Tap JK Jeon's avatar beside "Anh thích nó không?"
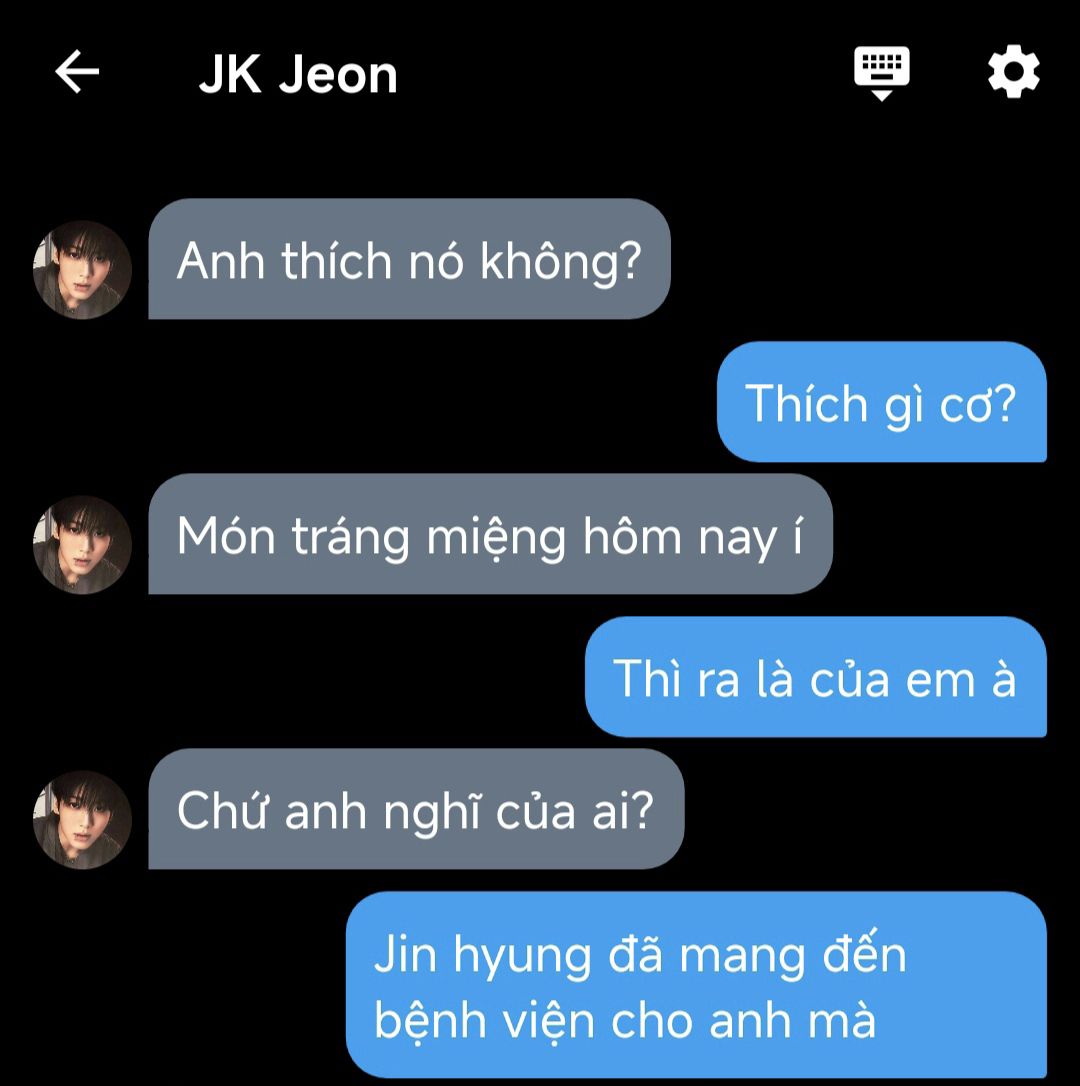Image resolution: width=1080 pixels, height=1086 pixels. [82, 269]
